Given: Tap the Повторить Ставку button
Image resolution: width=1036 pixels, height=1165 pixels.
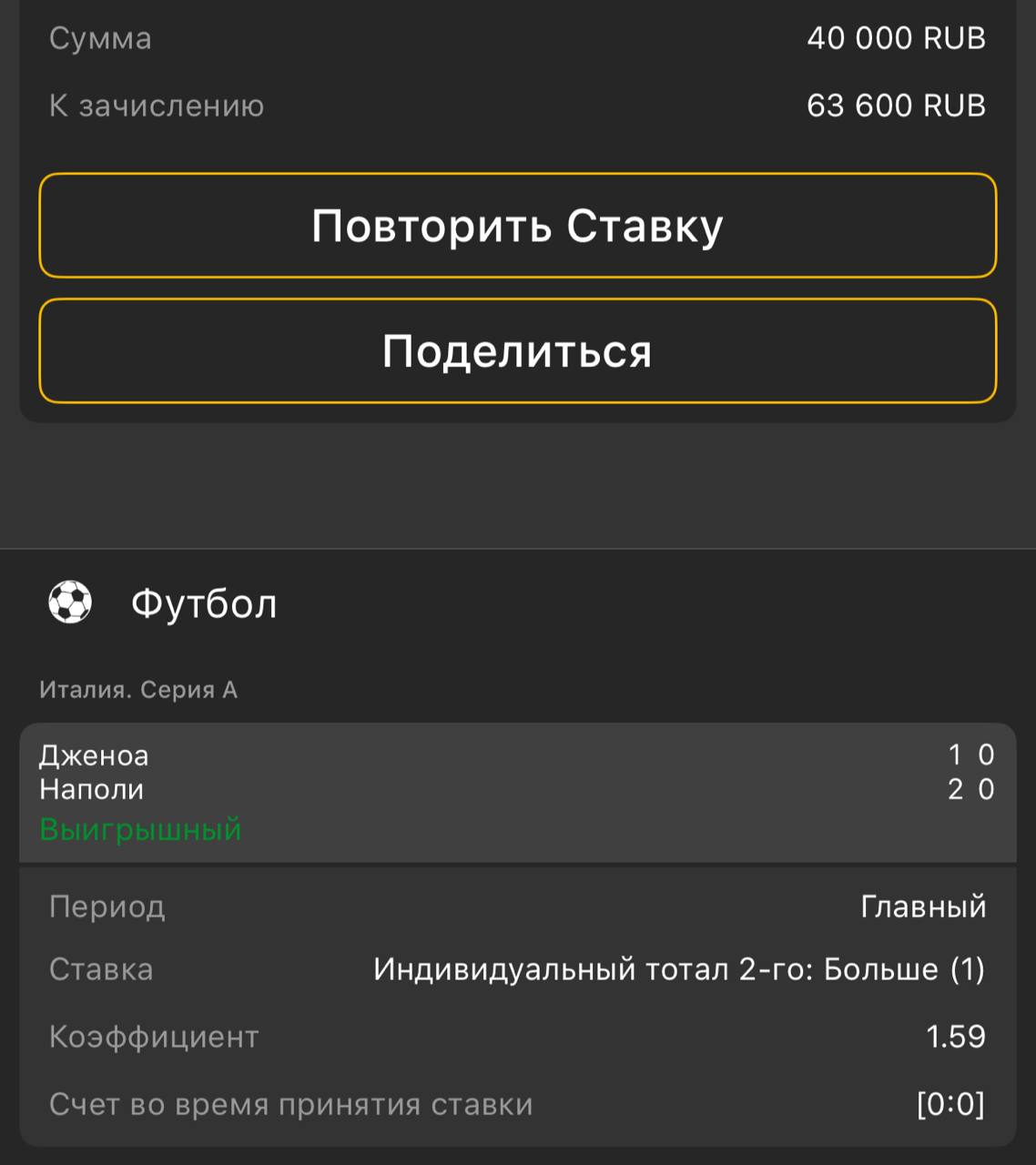Looking at the screenshot, I should (517, 226).
